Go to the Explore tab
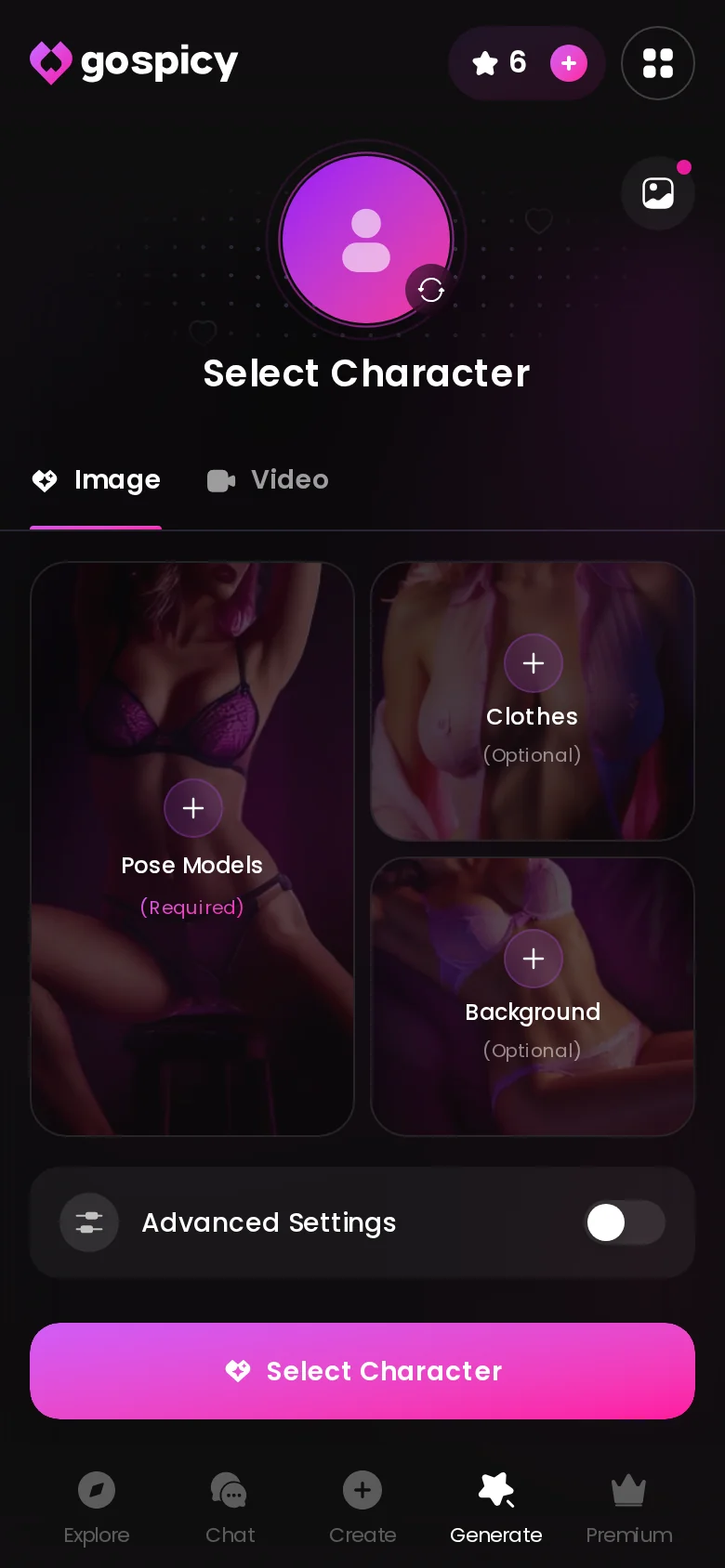The height and width of the screenshot is (1568, 725). [x=97, y=1509]
